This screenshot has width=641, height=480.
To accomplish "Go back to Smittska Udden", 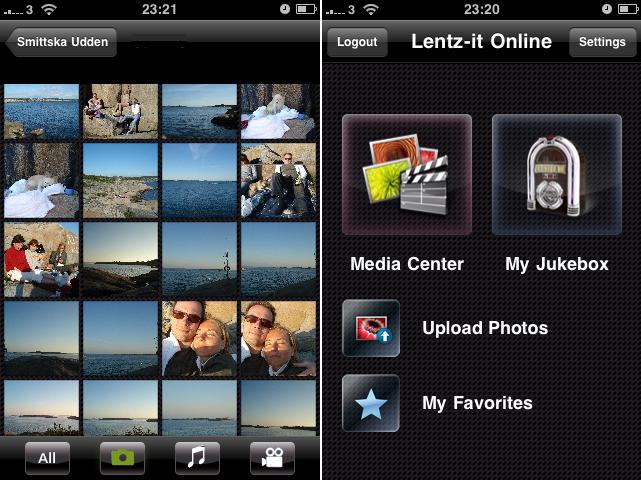I will 62,43.
